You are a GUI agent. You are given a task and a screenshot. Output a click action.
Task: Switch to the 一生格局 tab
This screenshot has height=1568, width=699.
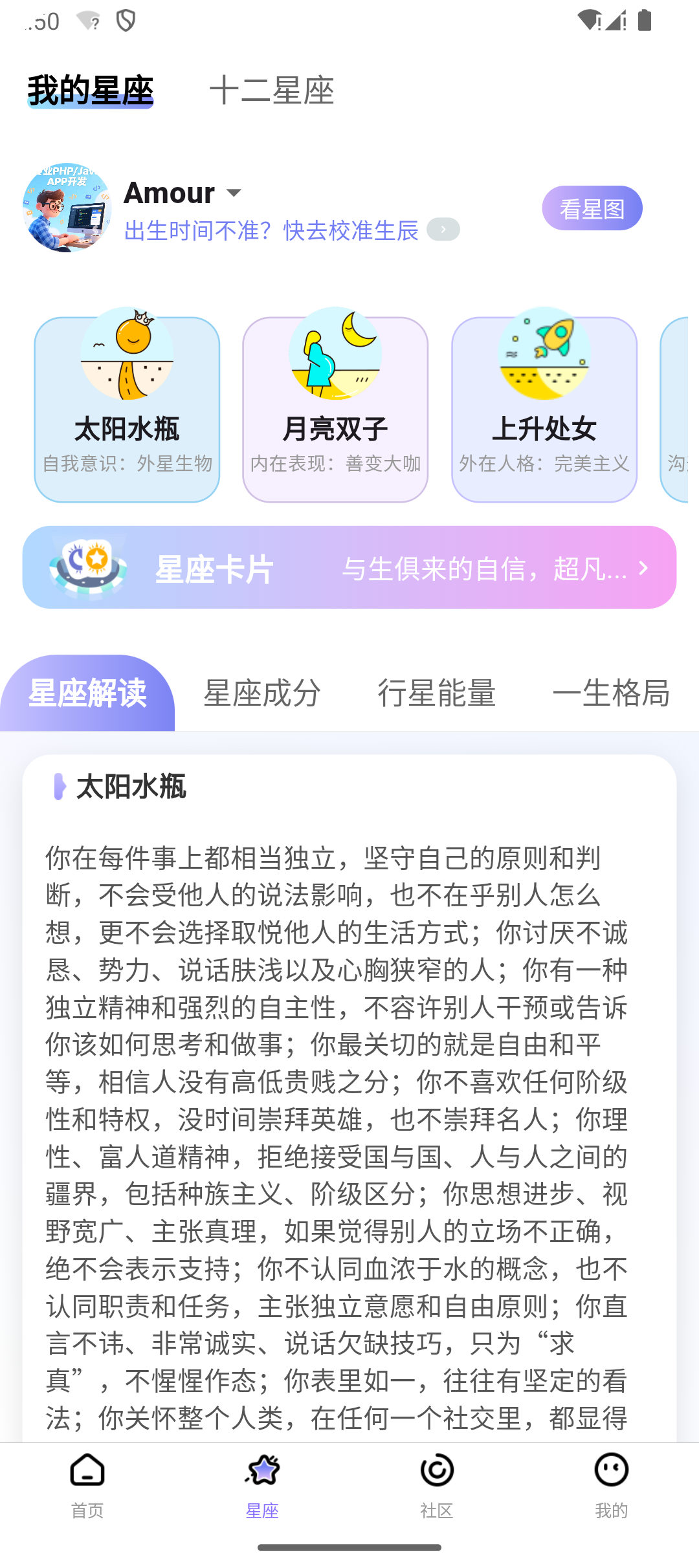tap(612, 694)
